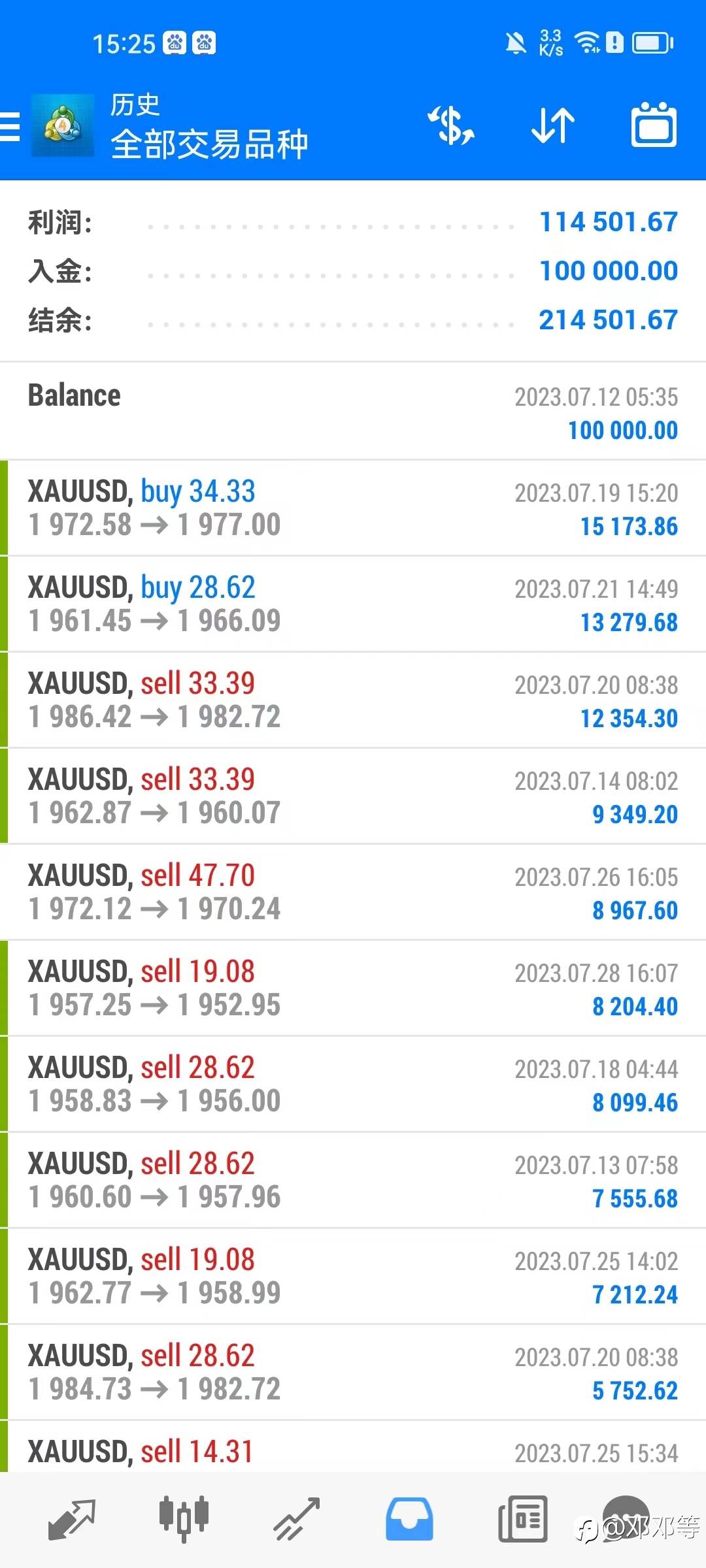Open the XAUUSD buy 28.62 trade
The width and height of the screenshot is (706, 1568).
point(353,604)
